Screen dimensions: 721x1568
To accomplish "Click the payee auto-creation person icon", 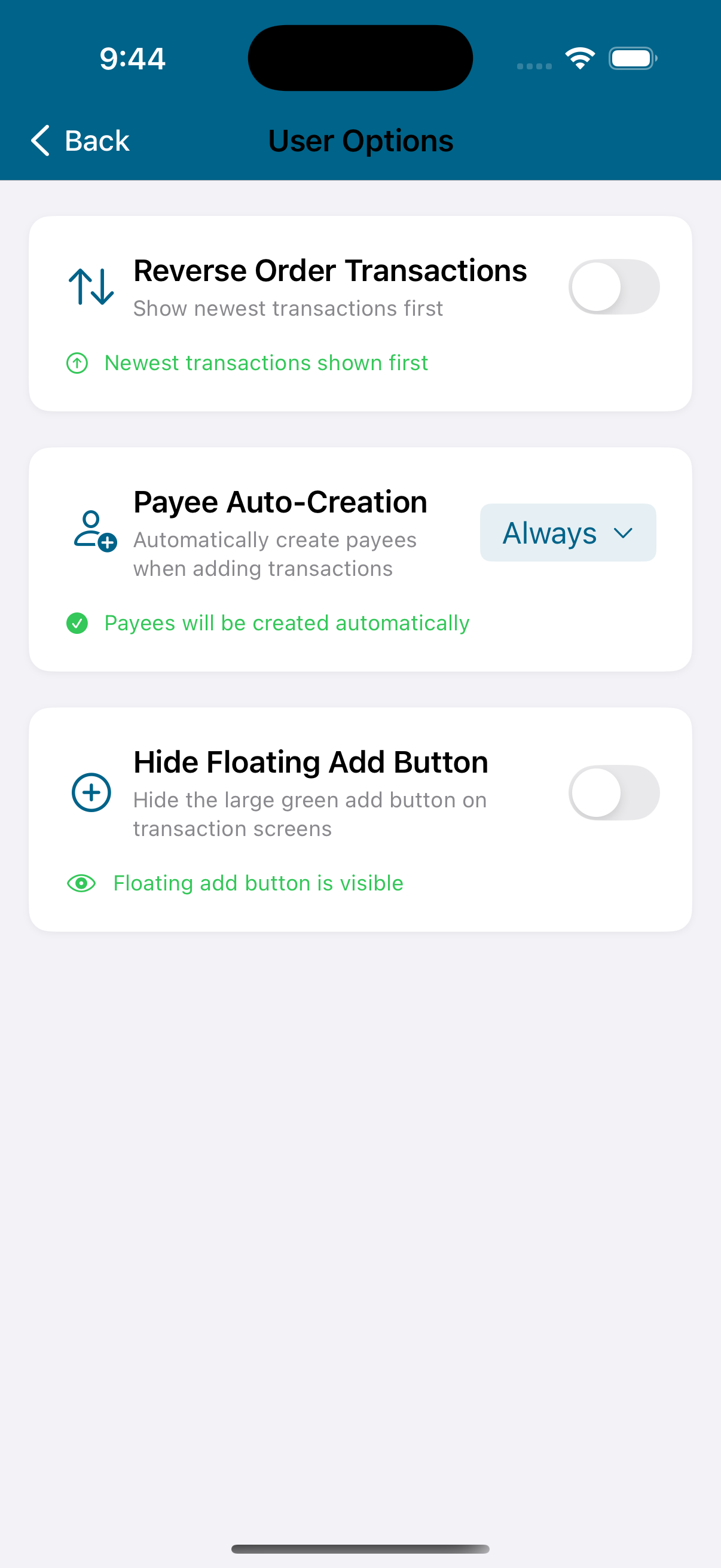I will [x=93, y=530].
